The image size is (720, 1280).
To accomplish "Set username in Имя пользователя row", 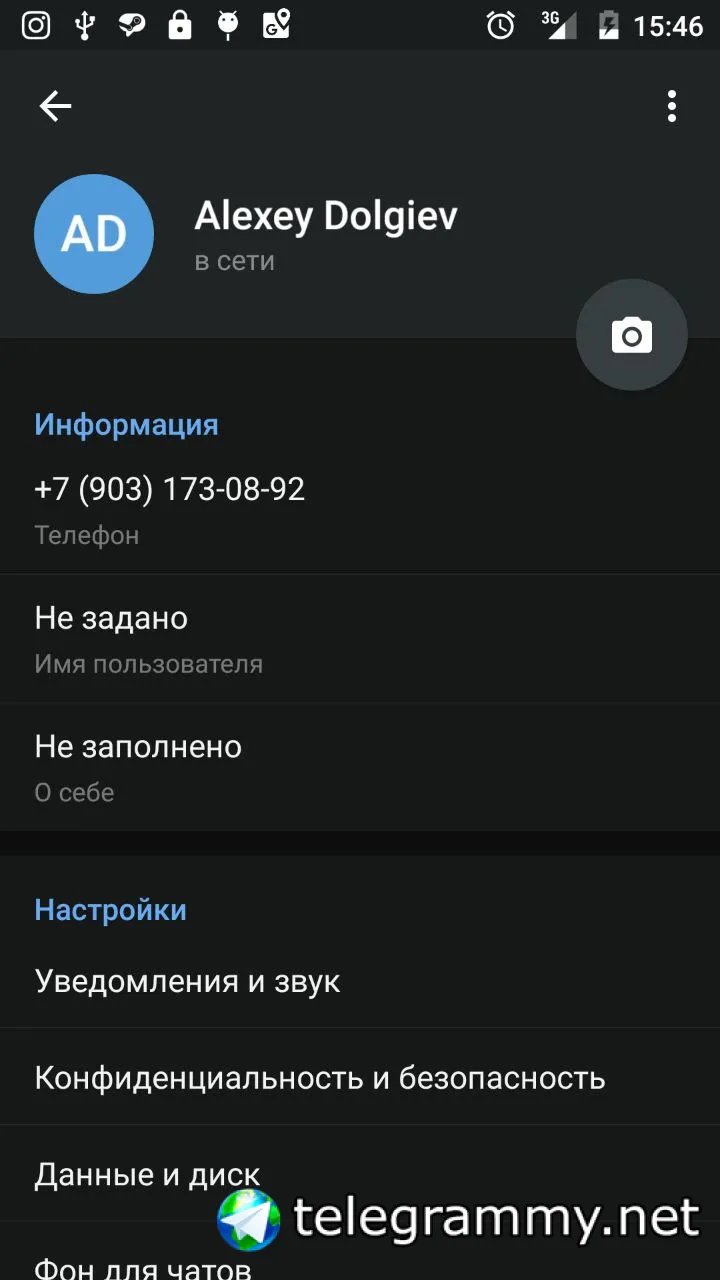I will click(150, 638).
